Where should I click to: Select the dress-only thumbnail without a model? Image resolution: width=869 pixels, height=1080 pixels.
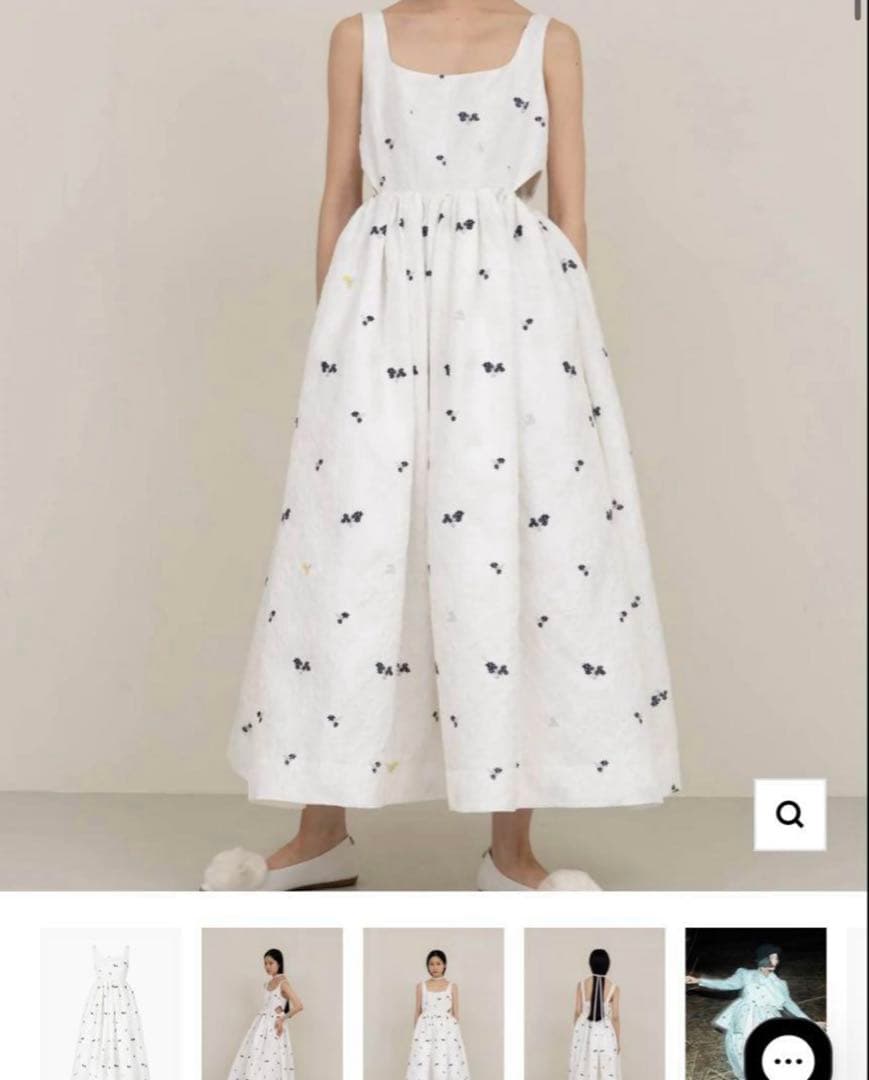(x=111, y=1003)
